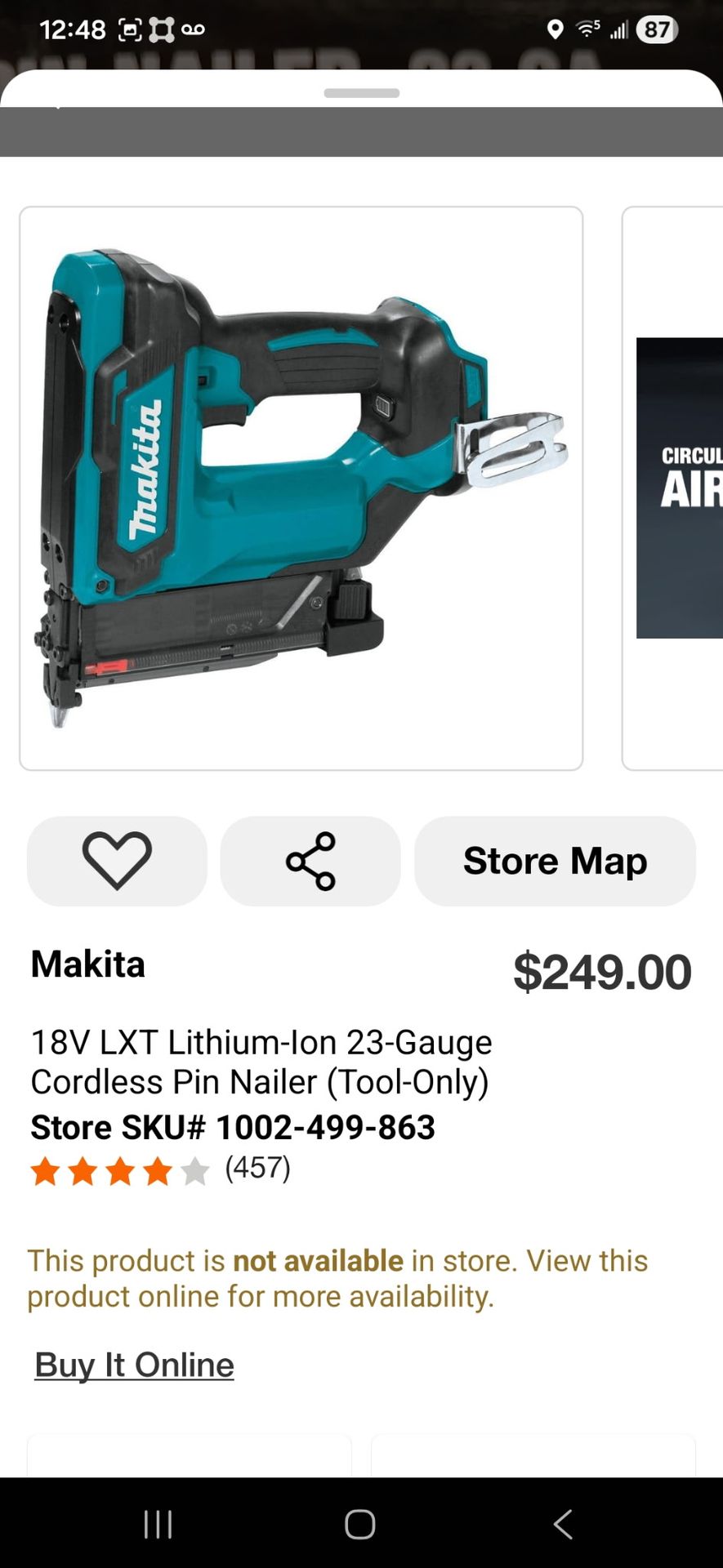Add the Makita nailer to favorites
723x1568 pixels.
coord(117,861)
